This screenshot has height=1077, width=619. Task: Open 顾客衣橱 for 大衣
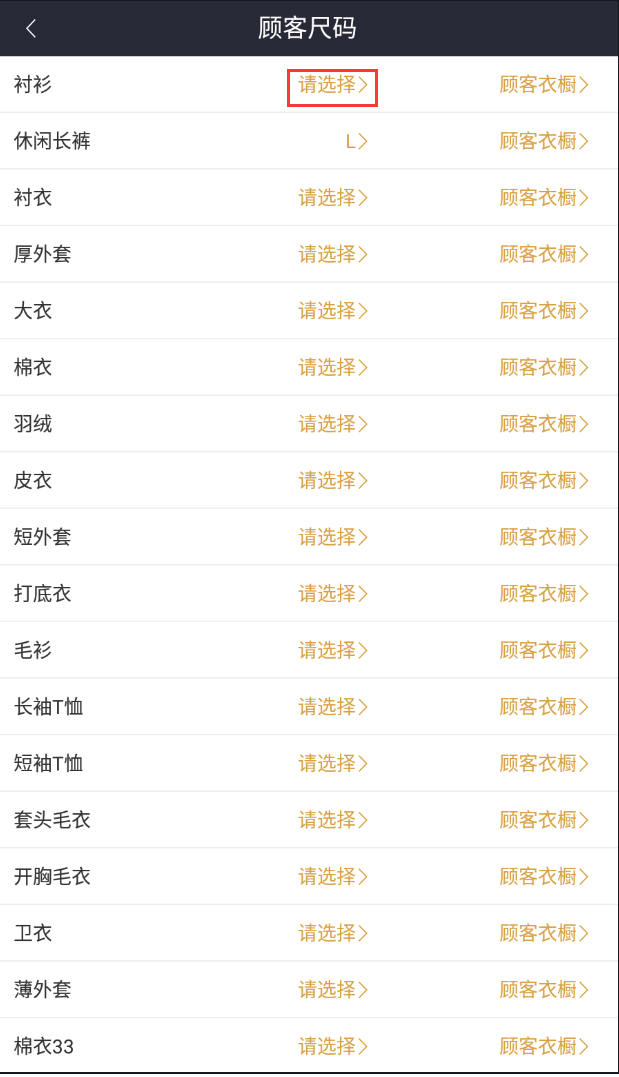(544, 311)
